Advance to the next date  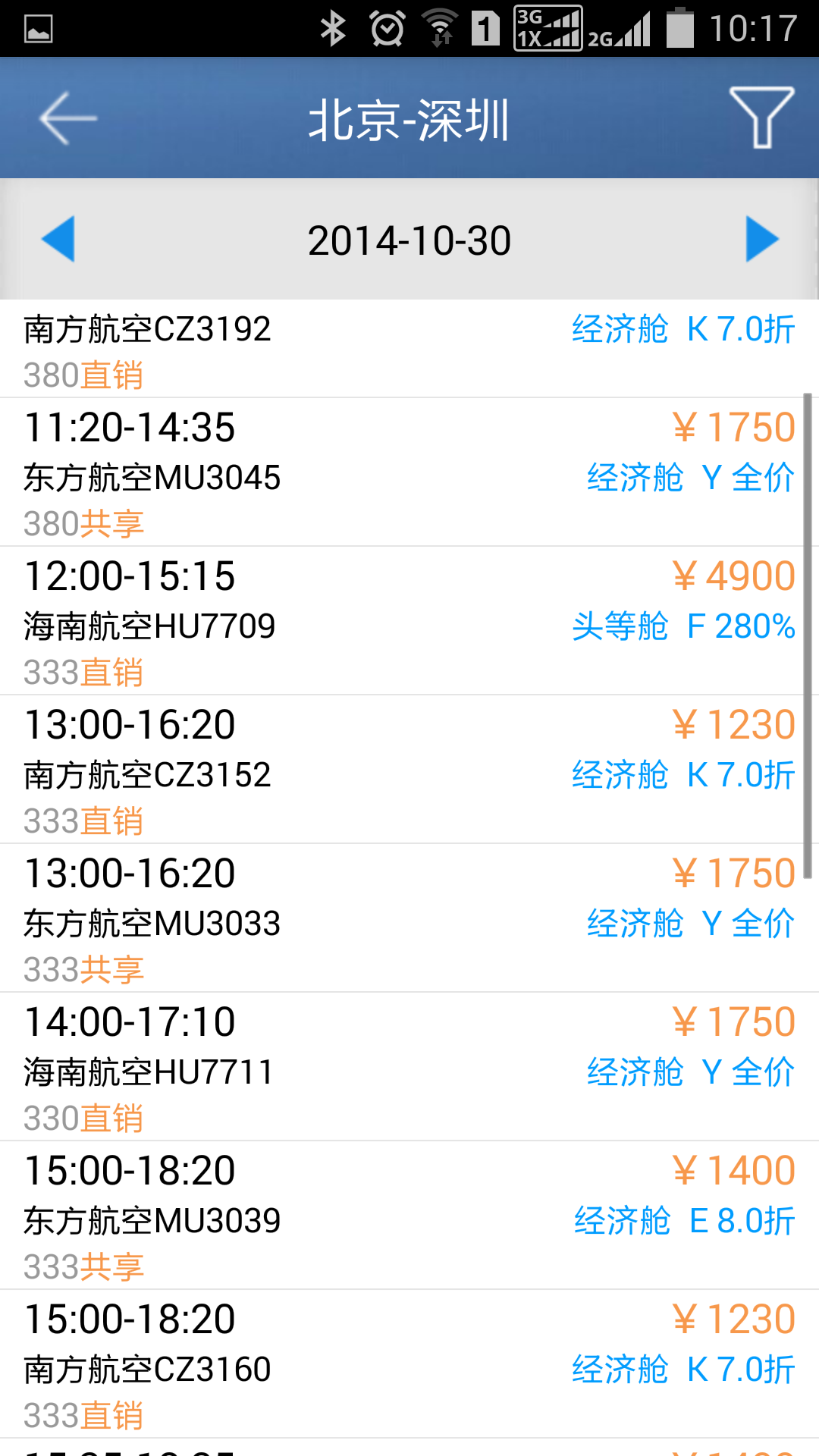(762, 239)
